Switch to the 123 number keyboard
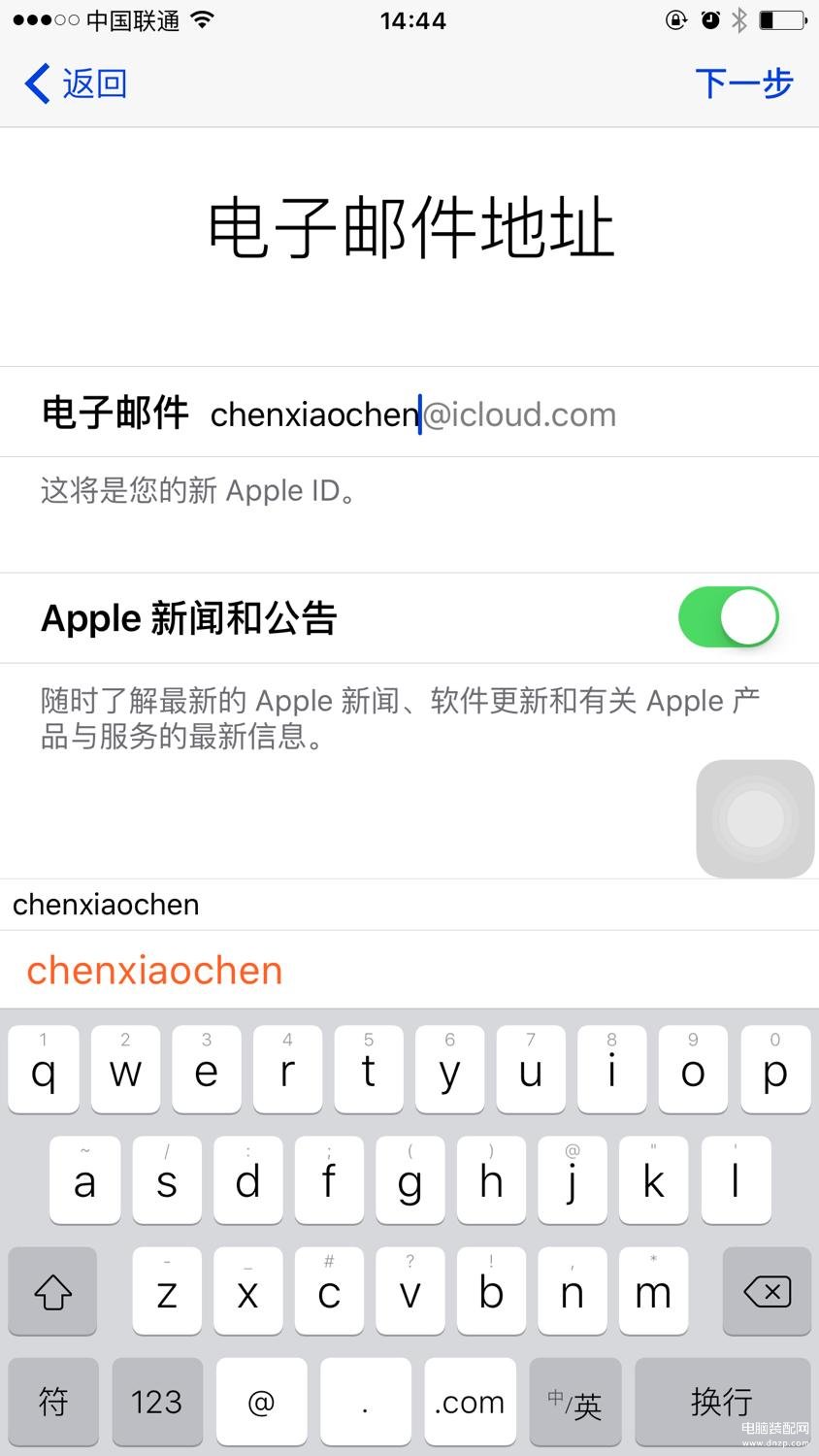The width and height of the screenshot is (819, 1456). click(x=157, y=1402)
